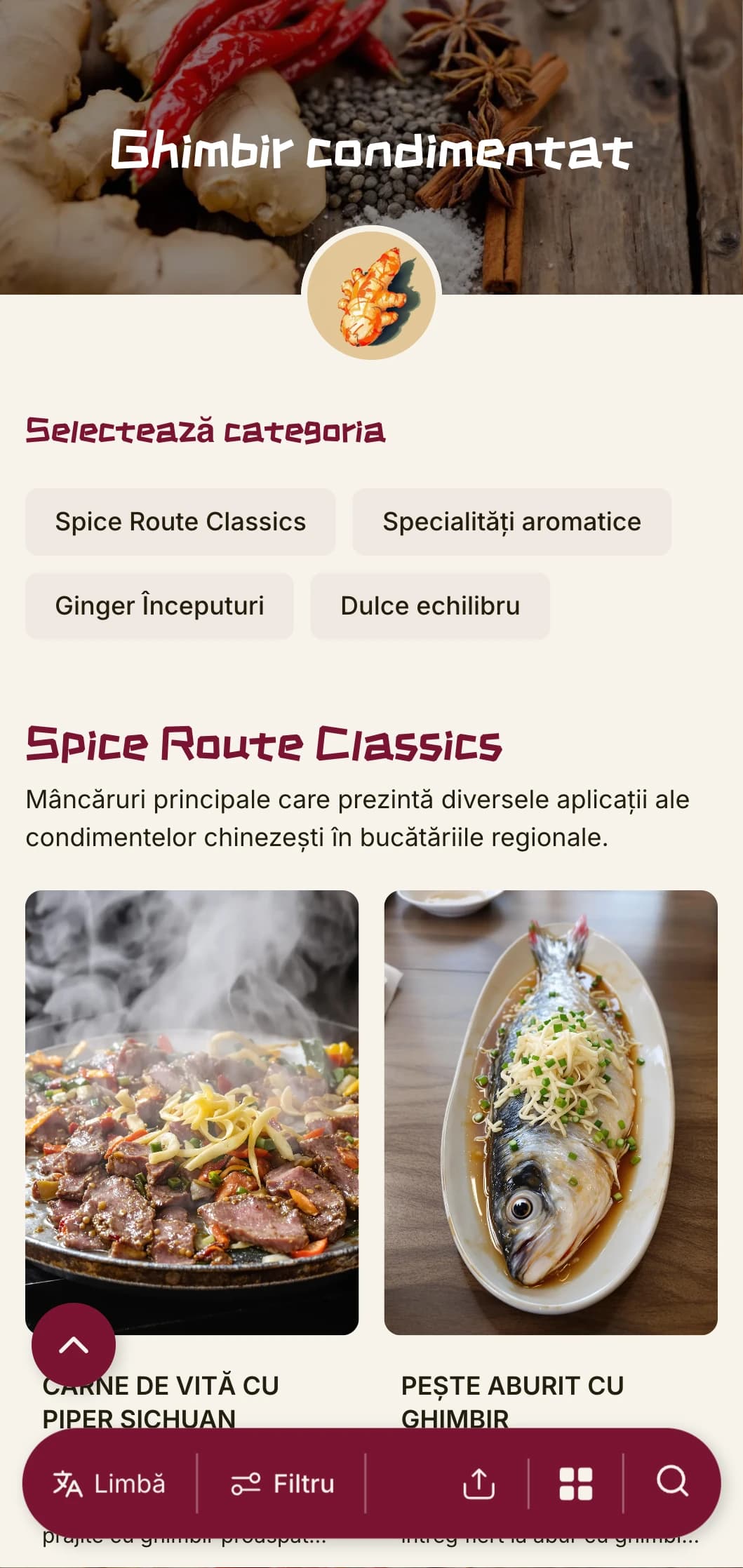Image resolution: width=743 pixels, height=1568 pixels.
Task: Switch to the grid view icon
Action: point(576,1484)
